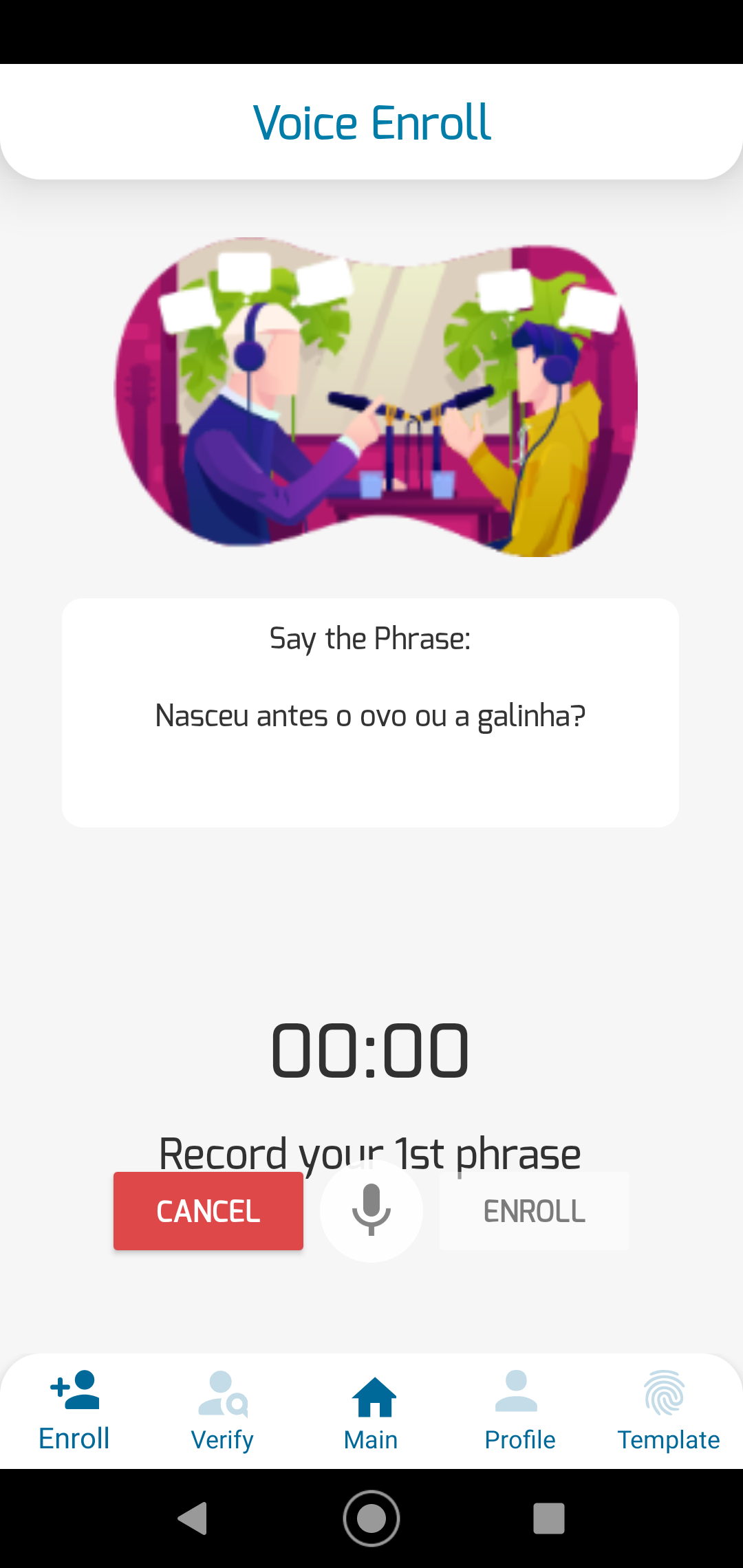
Task: Go back using the system back button
Action: pos(193,1518)
